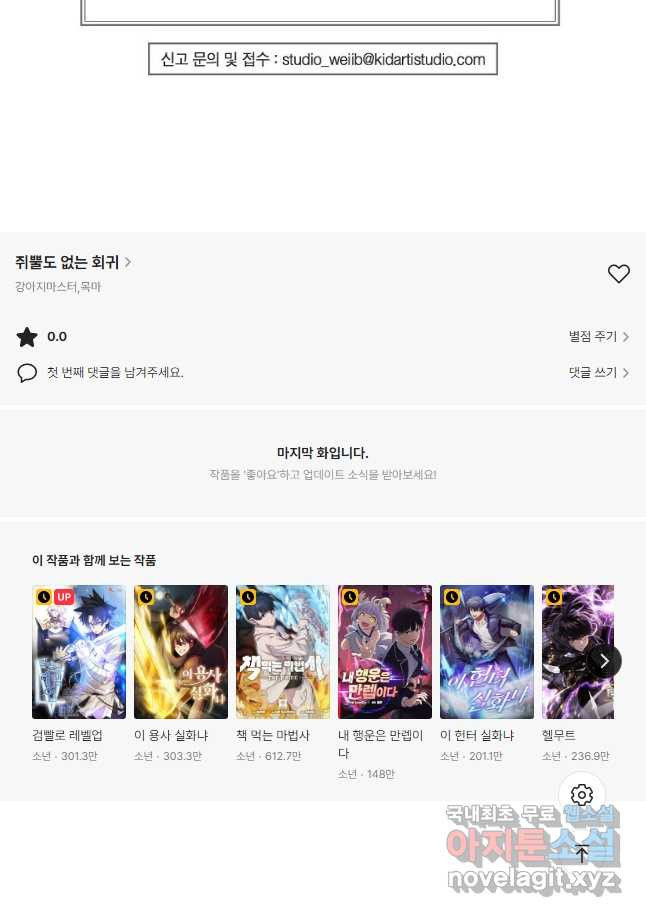This screenshot has width=646, height=917.
Task: Show next recommended titles with arrow
Action: click(x=604, y=661)
